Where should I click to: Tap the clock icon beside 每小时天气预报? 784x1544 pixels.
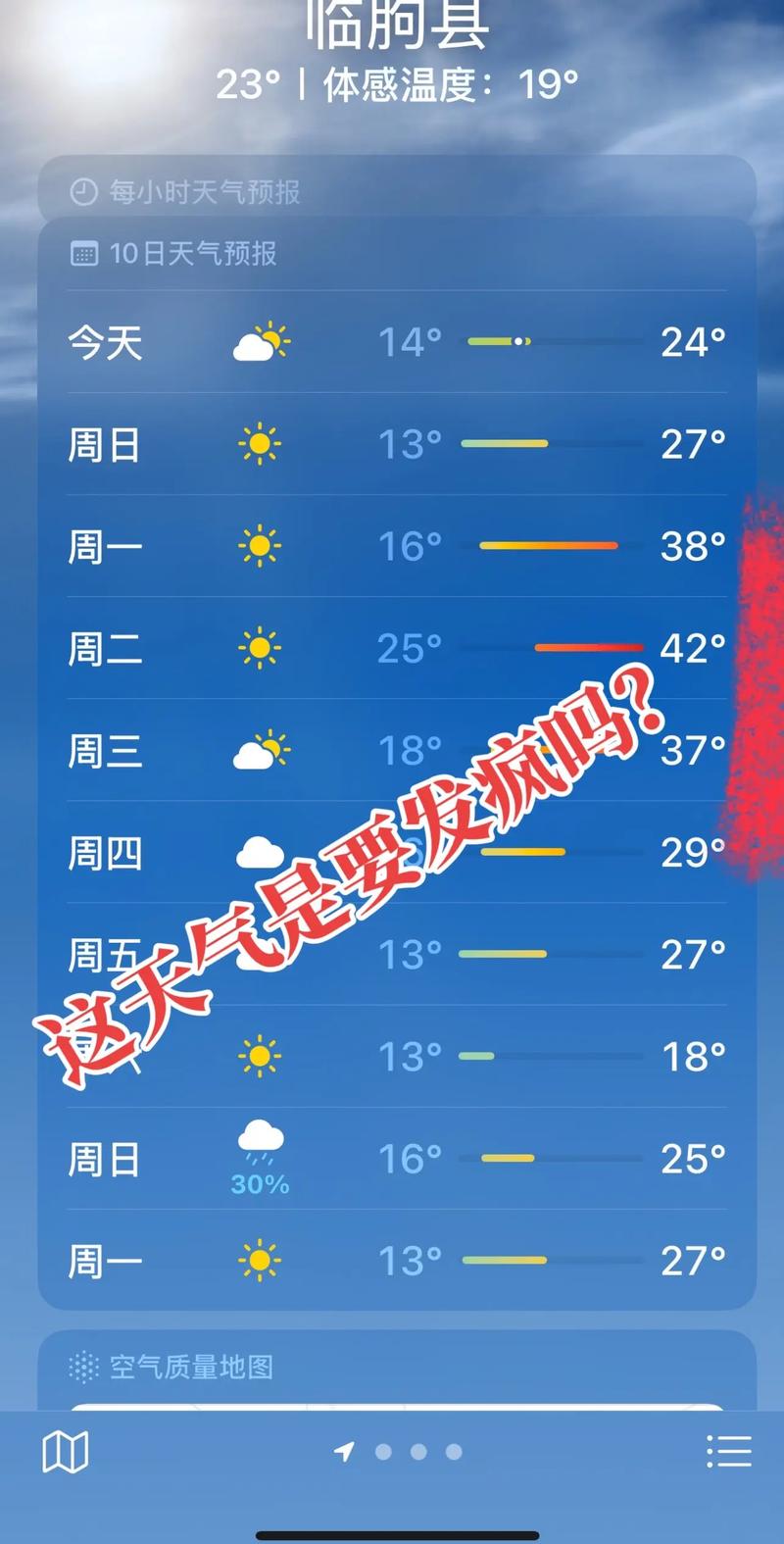[x=86, y=192]
